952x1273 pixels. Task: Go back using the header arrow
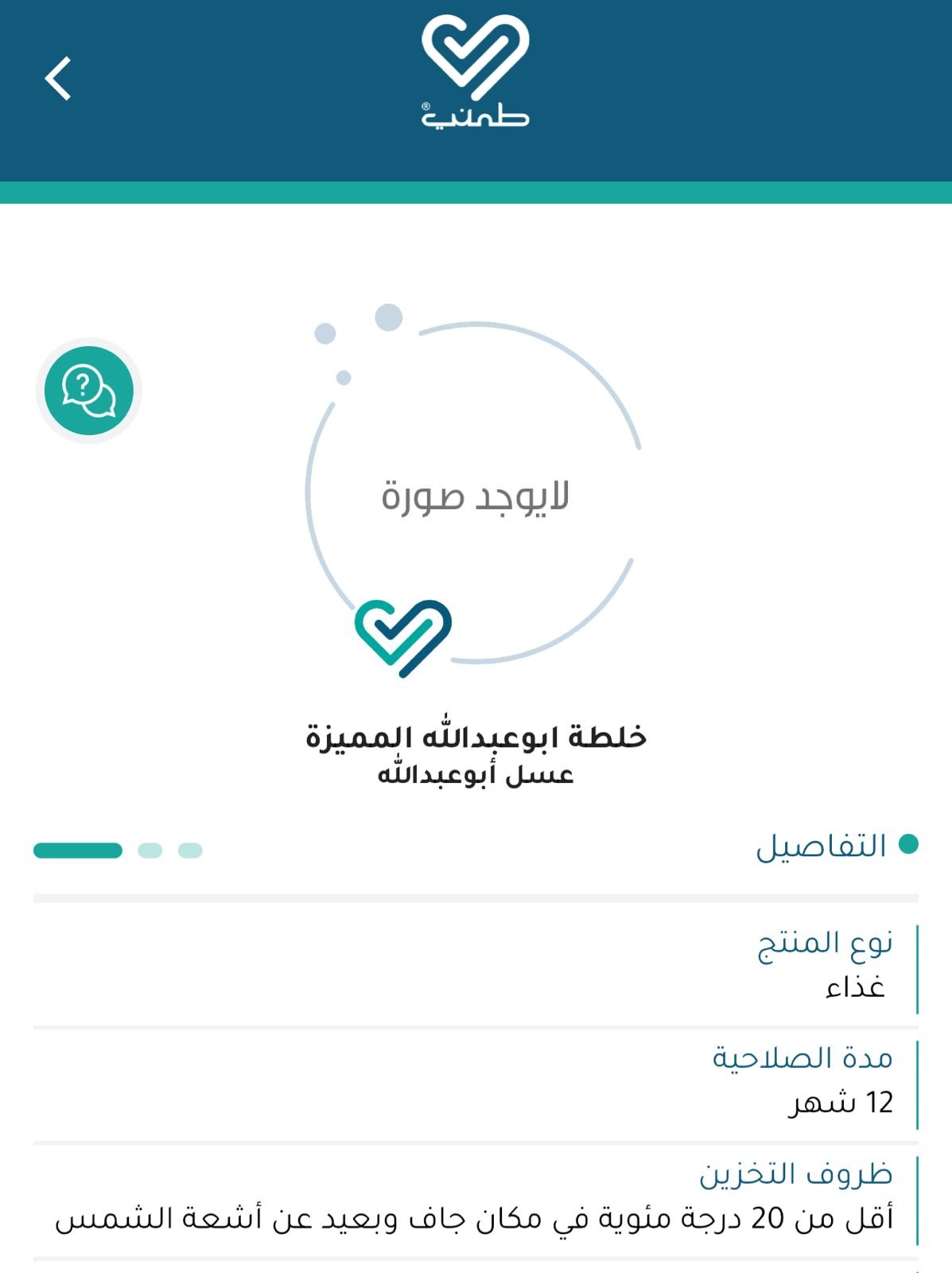(x=58, y=78)
